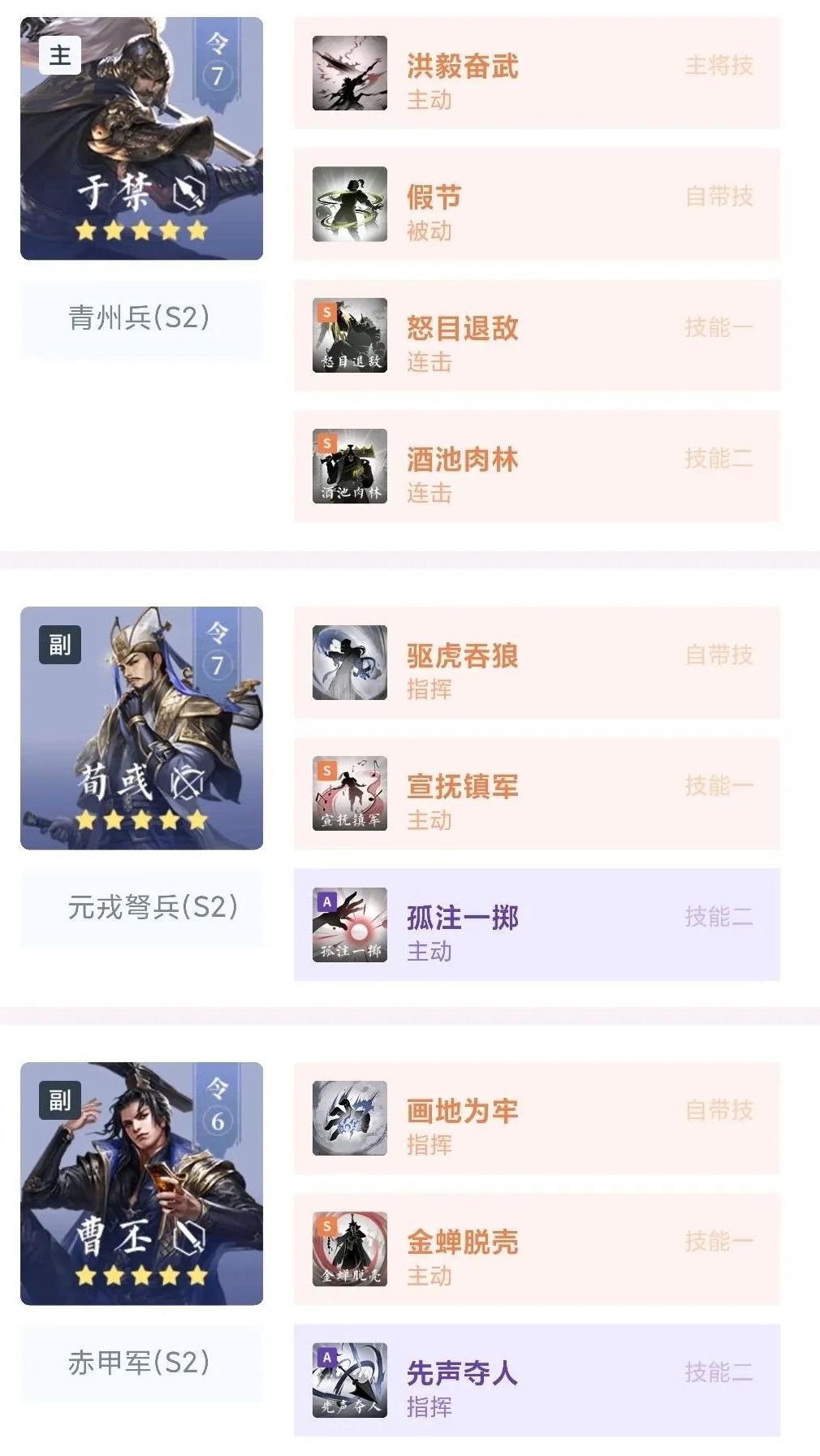Screen dimensions: 820x1456
Task: Open the 酒池肉林 skill icon
Action: coord(349,468)
